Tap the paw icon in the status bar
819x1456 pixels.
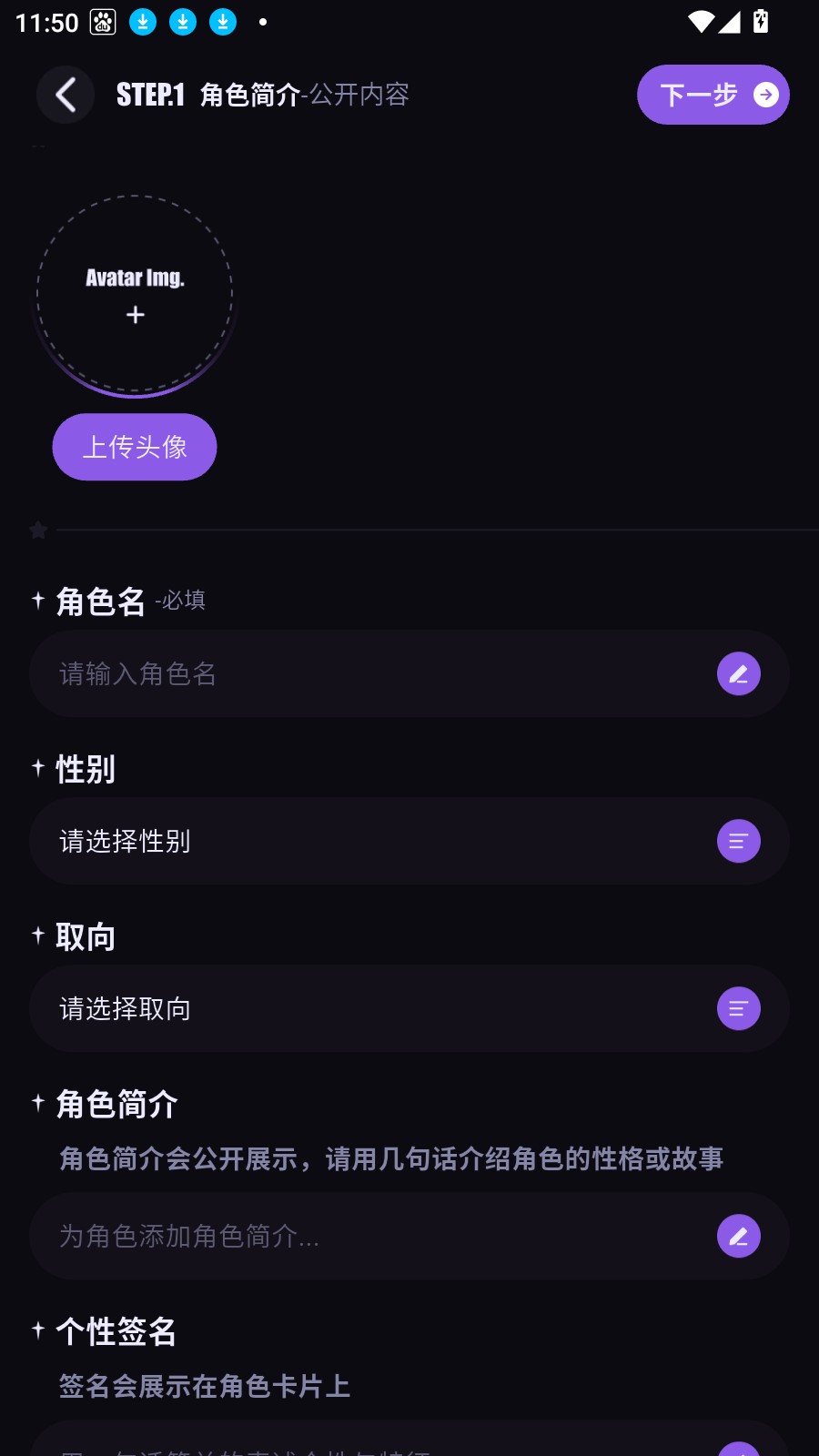click(102, 22)
